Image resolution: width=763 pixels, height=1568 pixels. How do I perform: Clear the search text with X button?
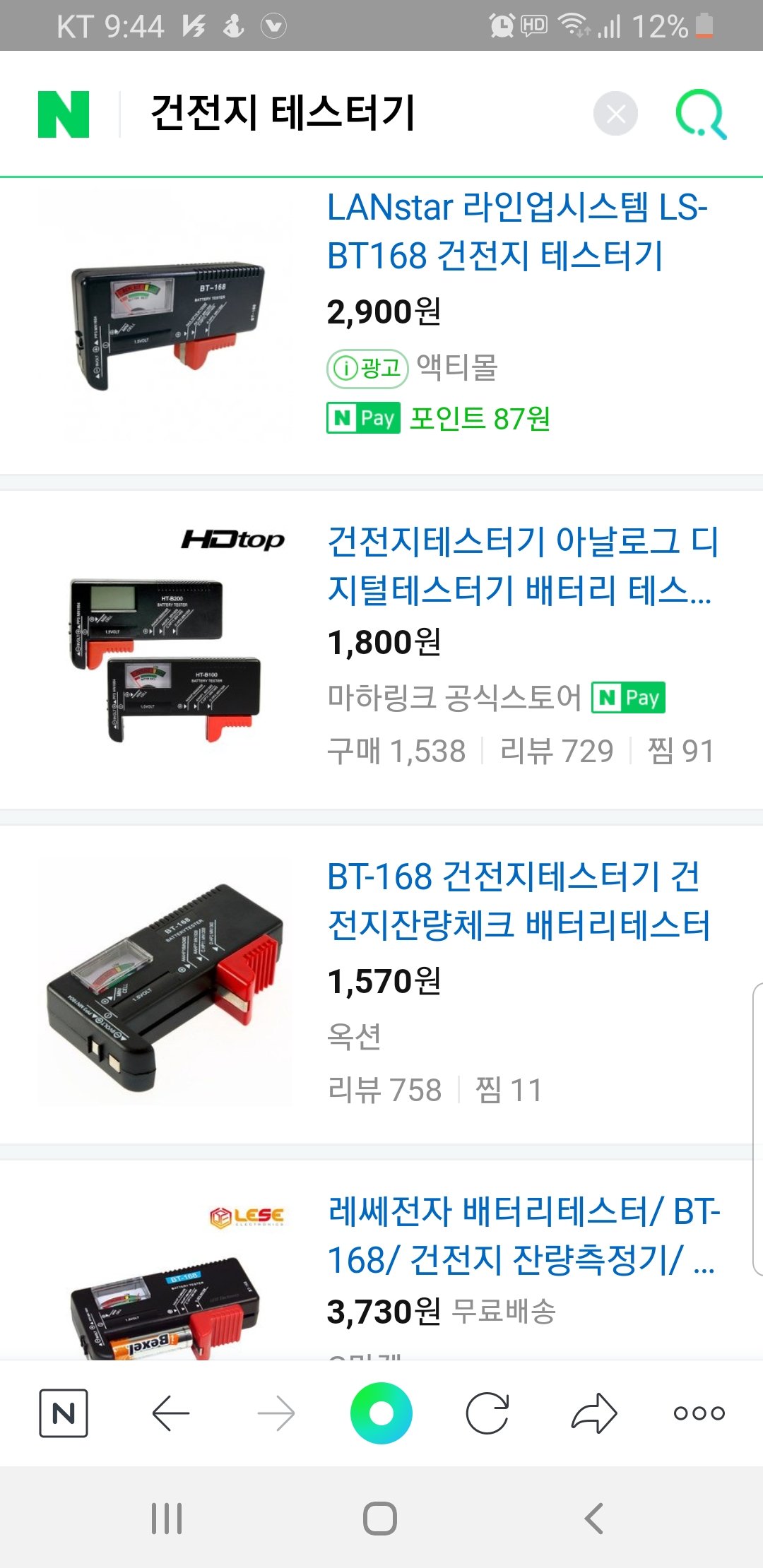pyautogui.click(x=615, y=114)
